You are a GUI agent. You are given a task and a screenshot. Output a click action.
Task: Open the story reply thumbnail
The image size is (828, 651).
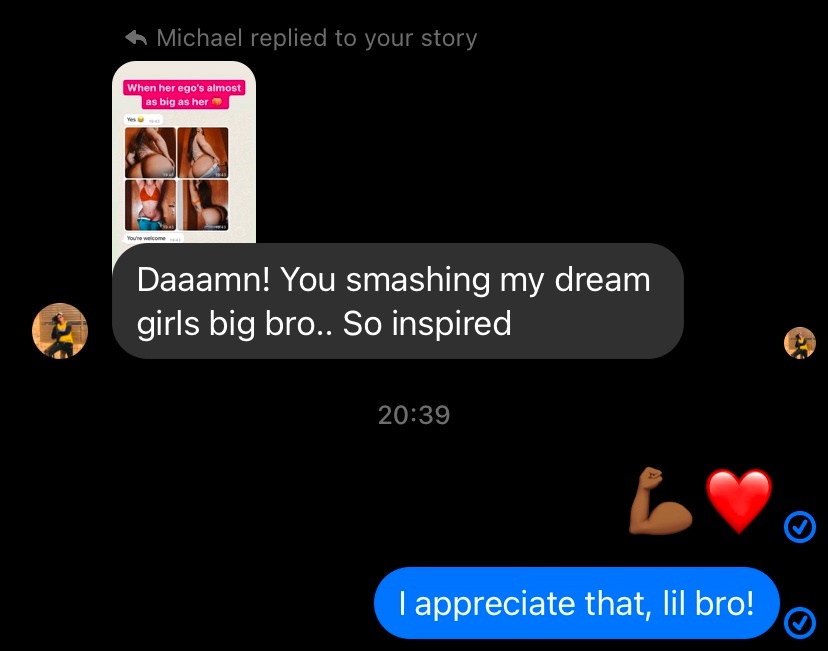tap(184, 153)
